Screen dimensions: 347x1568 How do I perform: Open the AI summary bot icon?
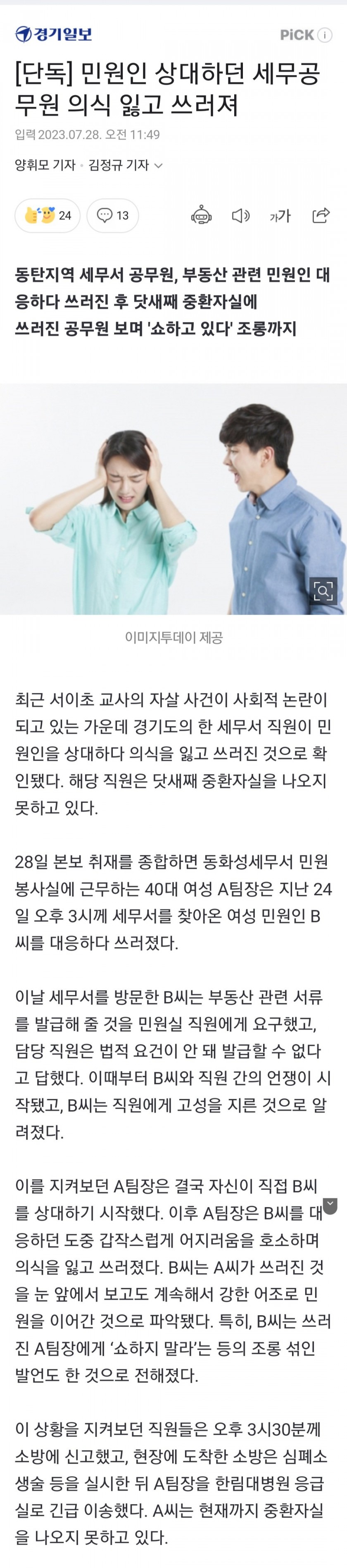(x=201, y=215)
